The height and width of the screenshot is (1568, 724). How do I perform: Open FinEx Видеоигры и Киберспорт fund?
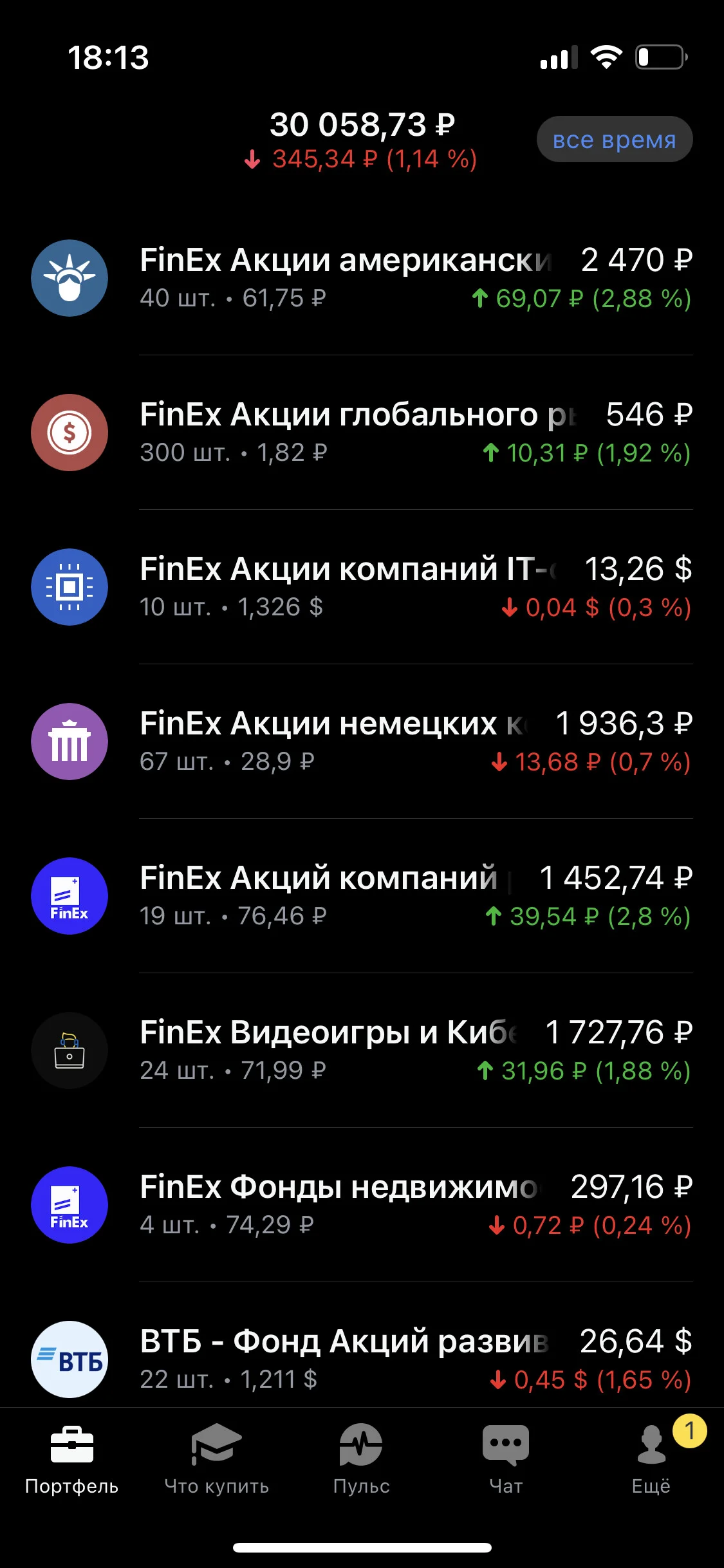[x=362, y=1050]
